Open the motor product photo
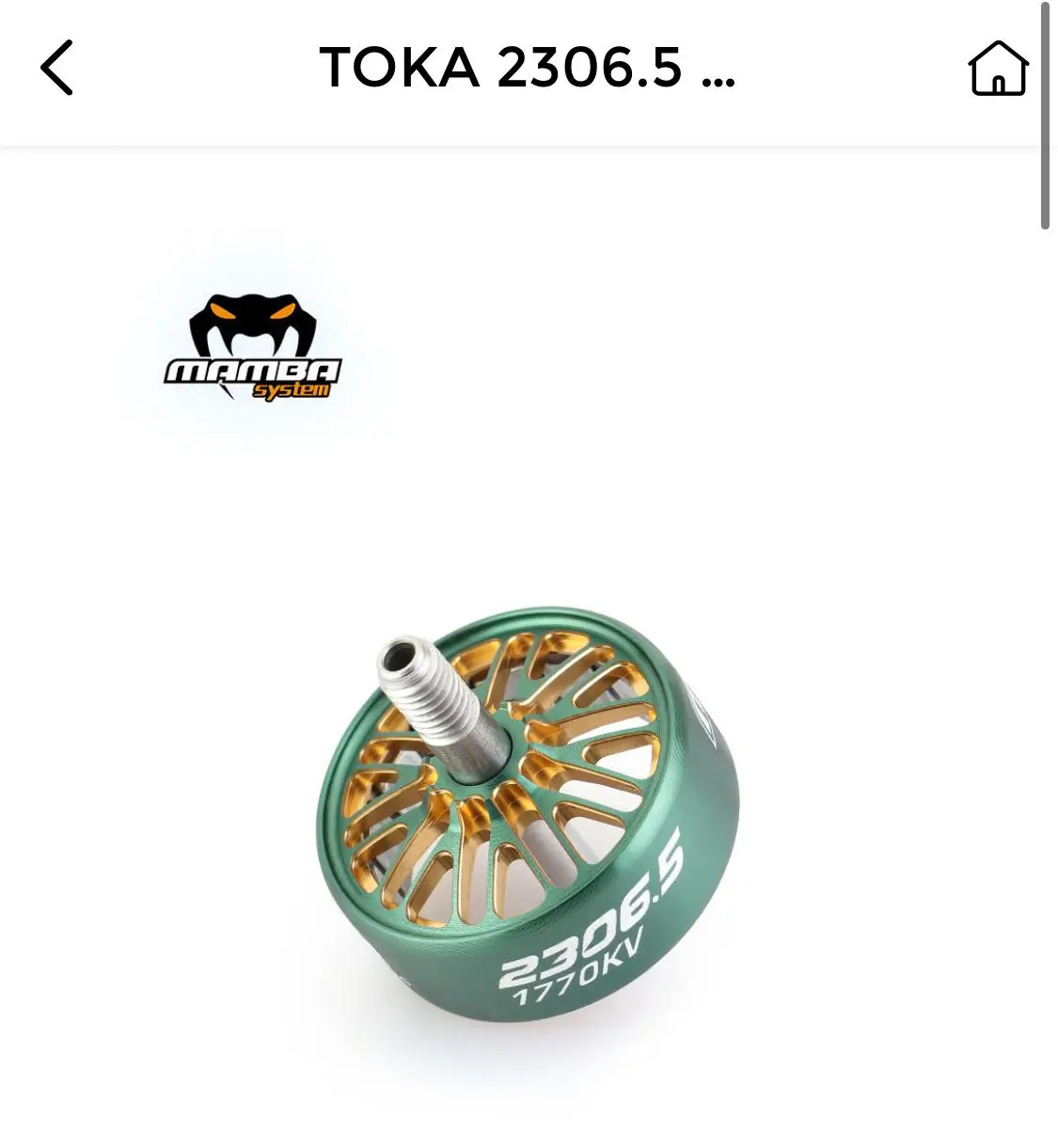Screen dimensions: 1058x1148 click(527, 827)
